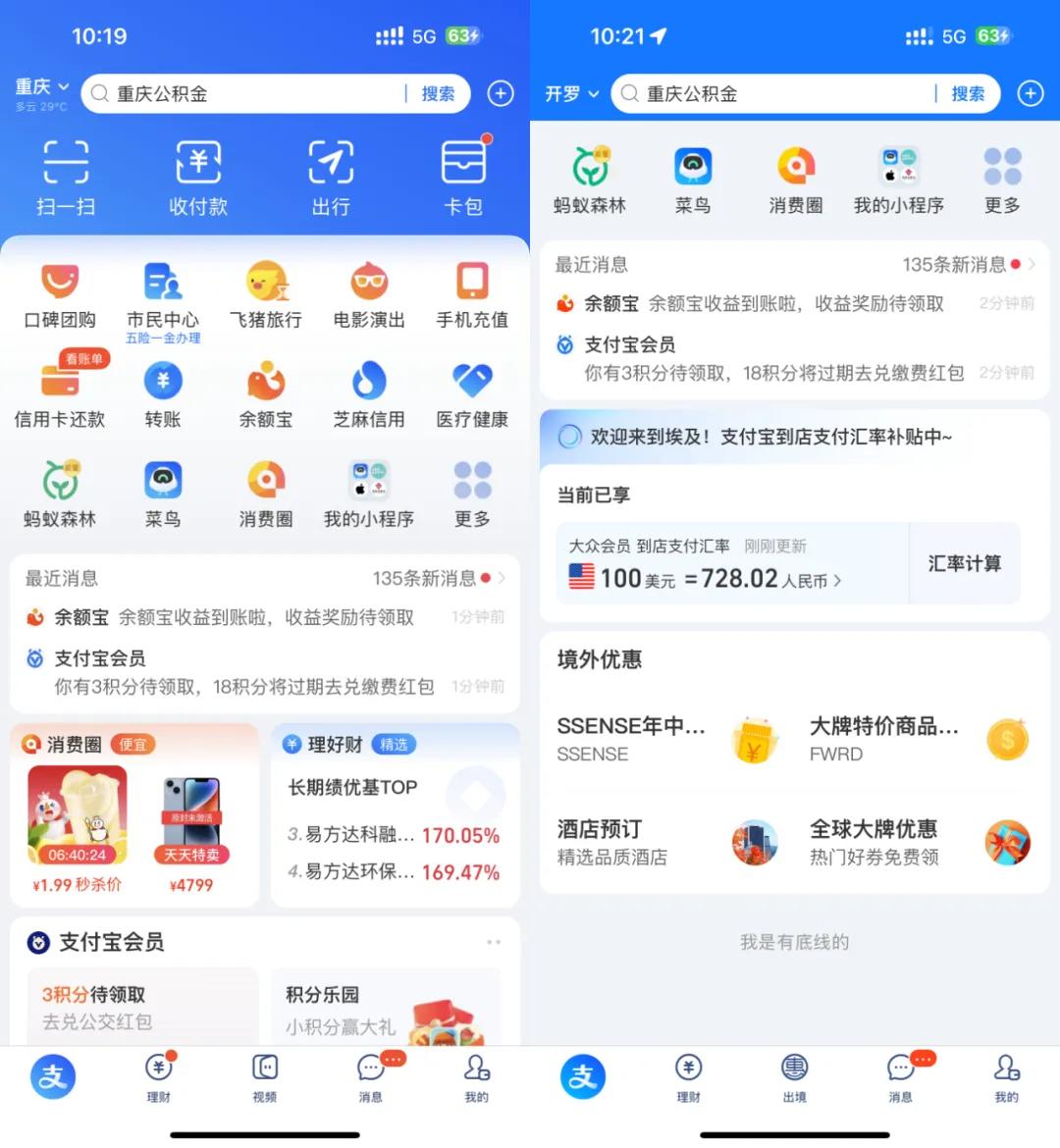Switch to the 出境 tab
This screenshot has height=1148, width=1060.
[x=795, y=1076]
